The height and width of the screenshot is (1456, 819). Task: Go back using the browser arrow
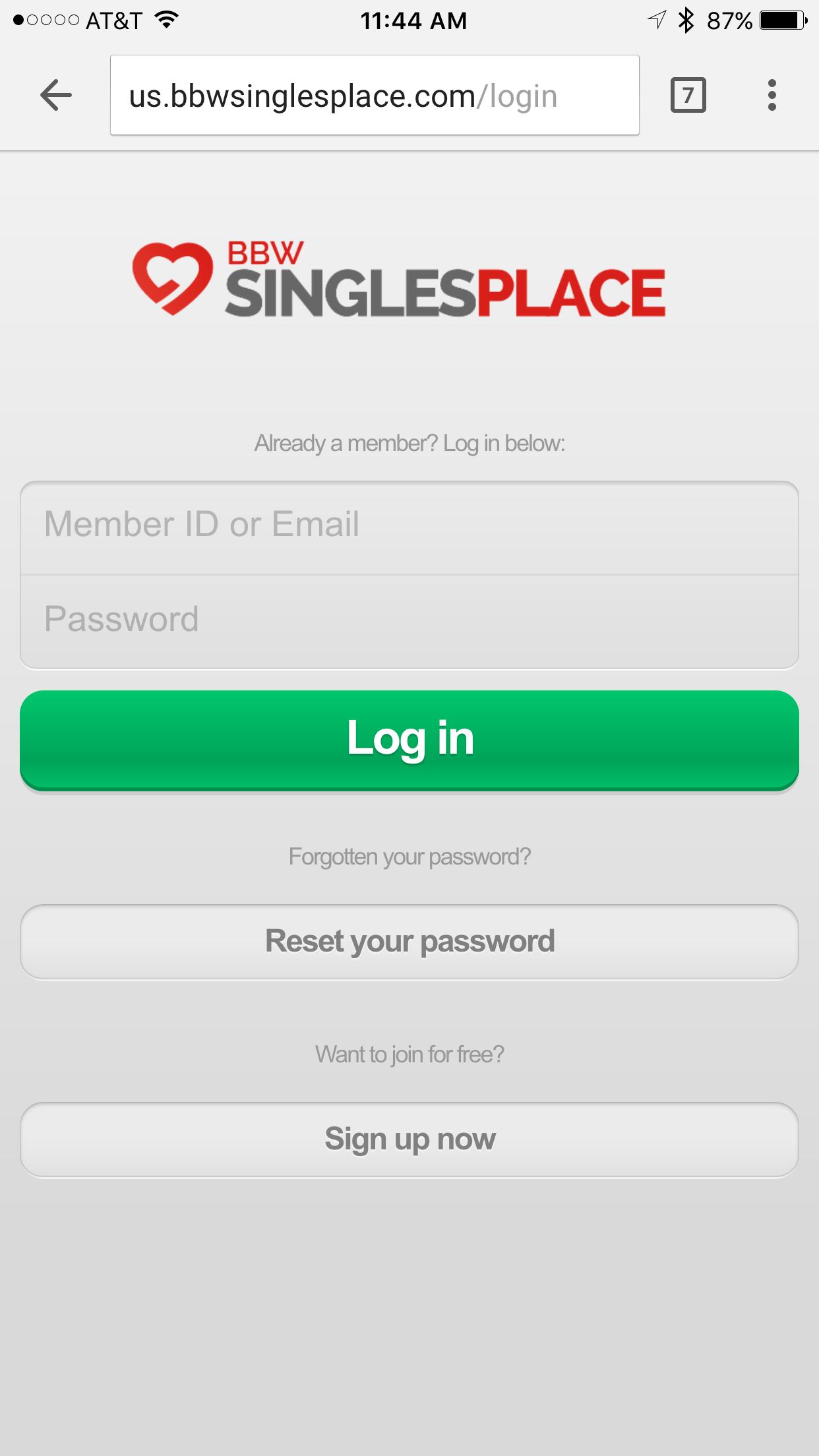pyautogui.click(x=56, y=96)
